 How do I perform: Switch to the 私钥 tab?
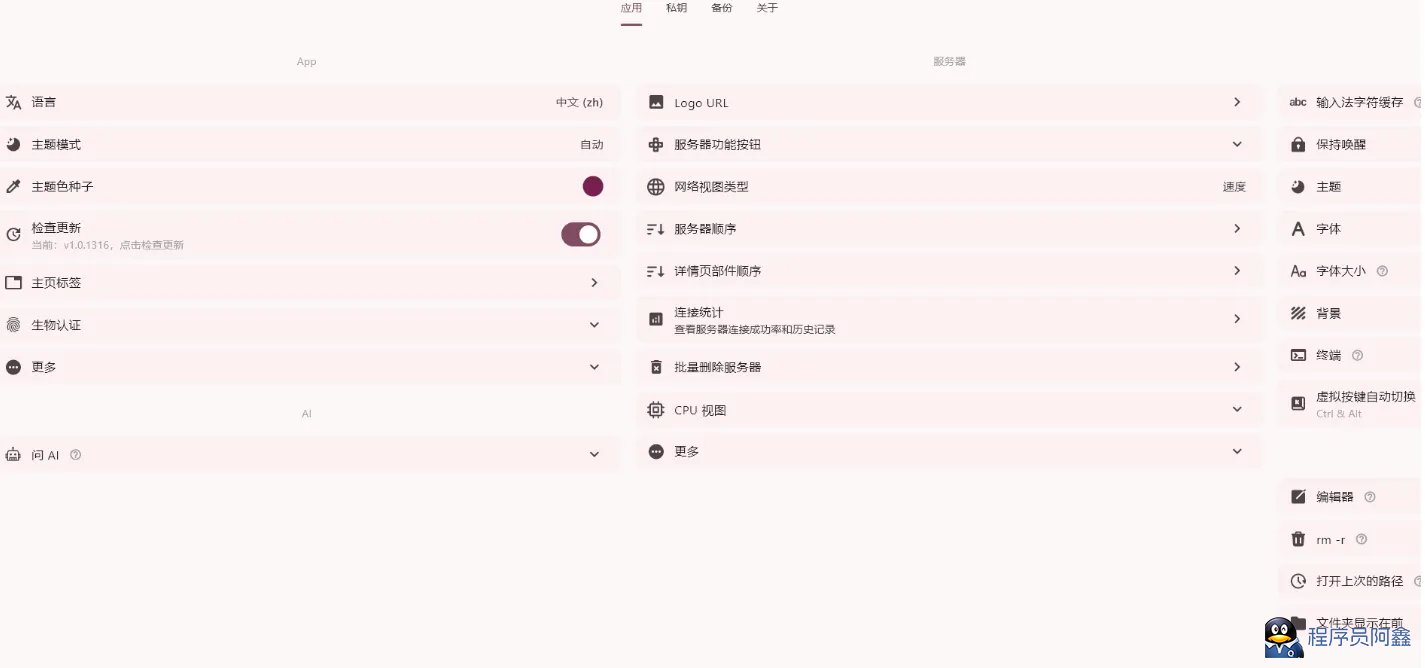point(676,8)
